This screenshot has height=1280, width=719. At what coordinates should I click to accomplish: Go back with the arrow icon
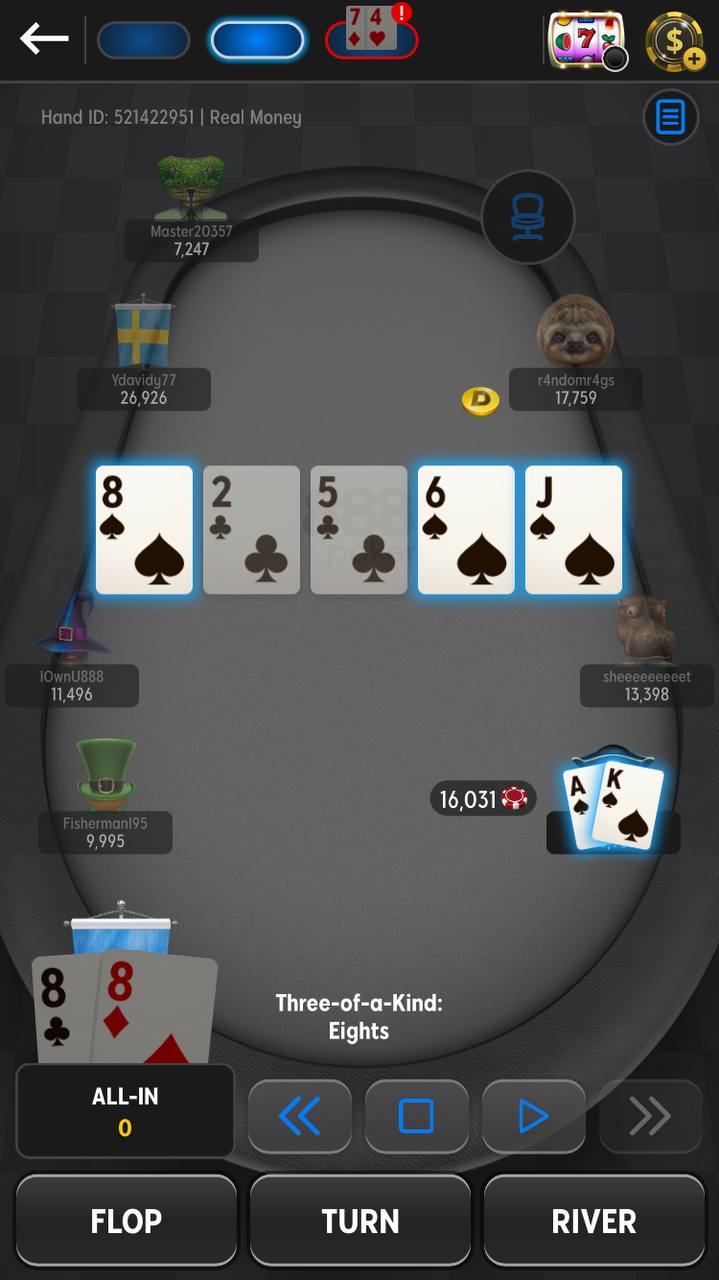[44, 39]
